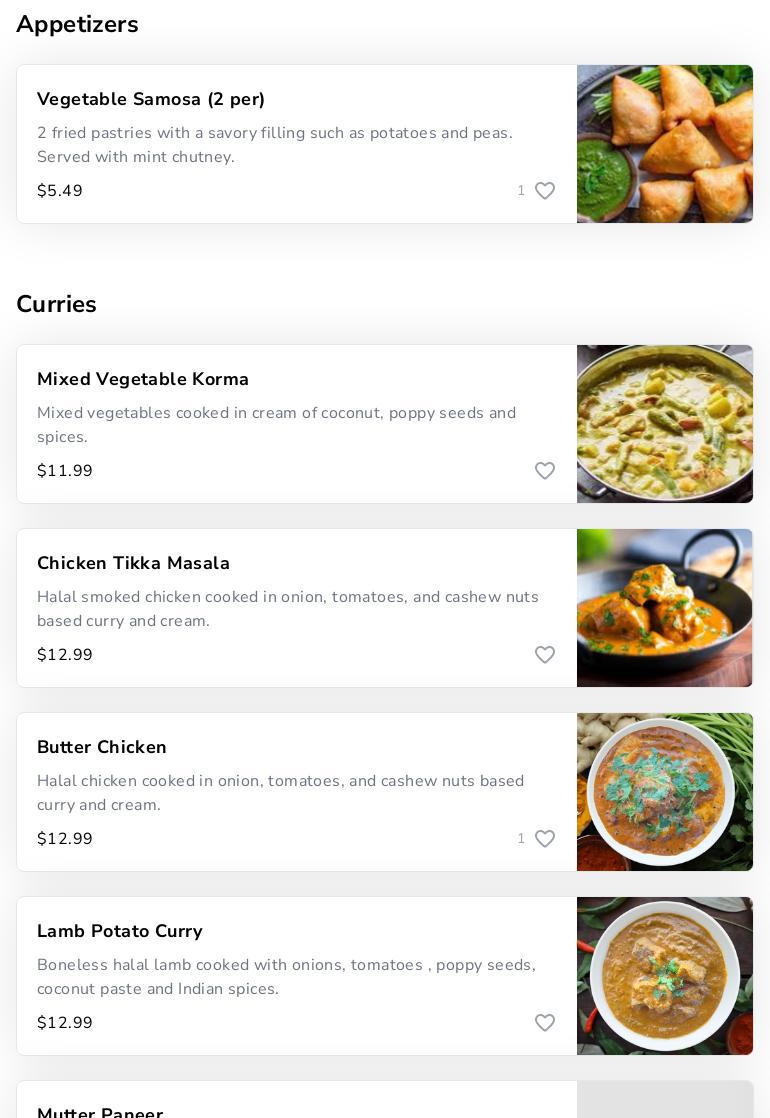Tap the heart on Chicken Tikka Masala

545,655
